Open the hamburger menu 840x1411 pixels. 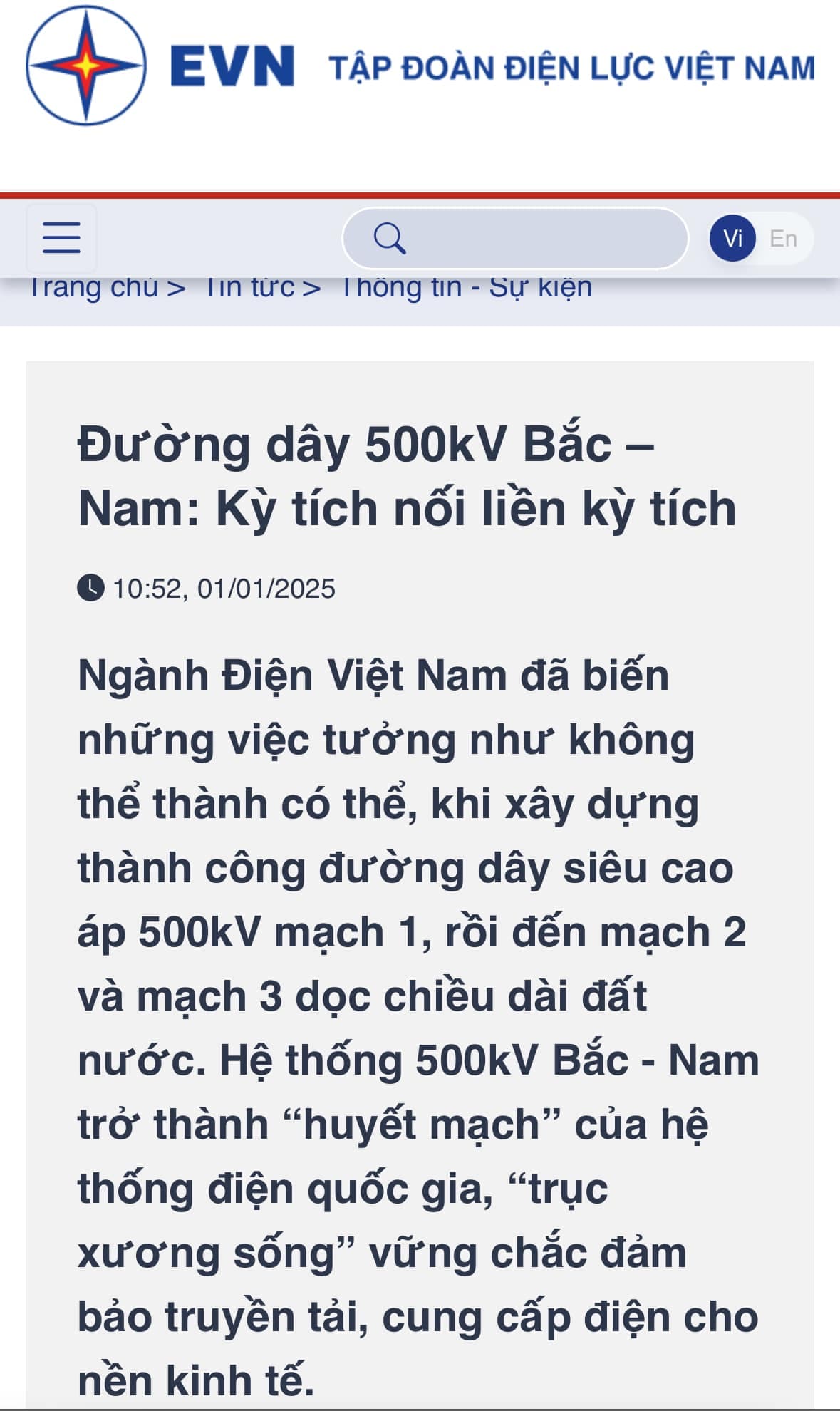(x=61, y=238)
